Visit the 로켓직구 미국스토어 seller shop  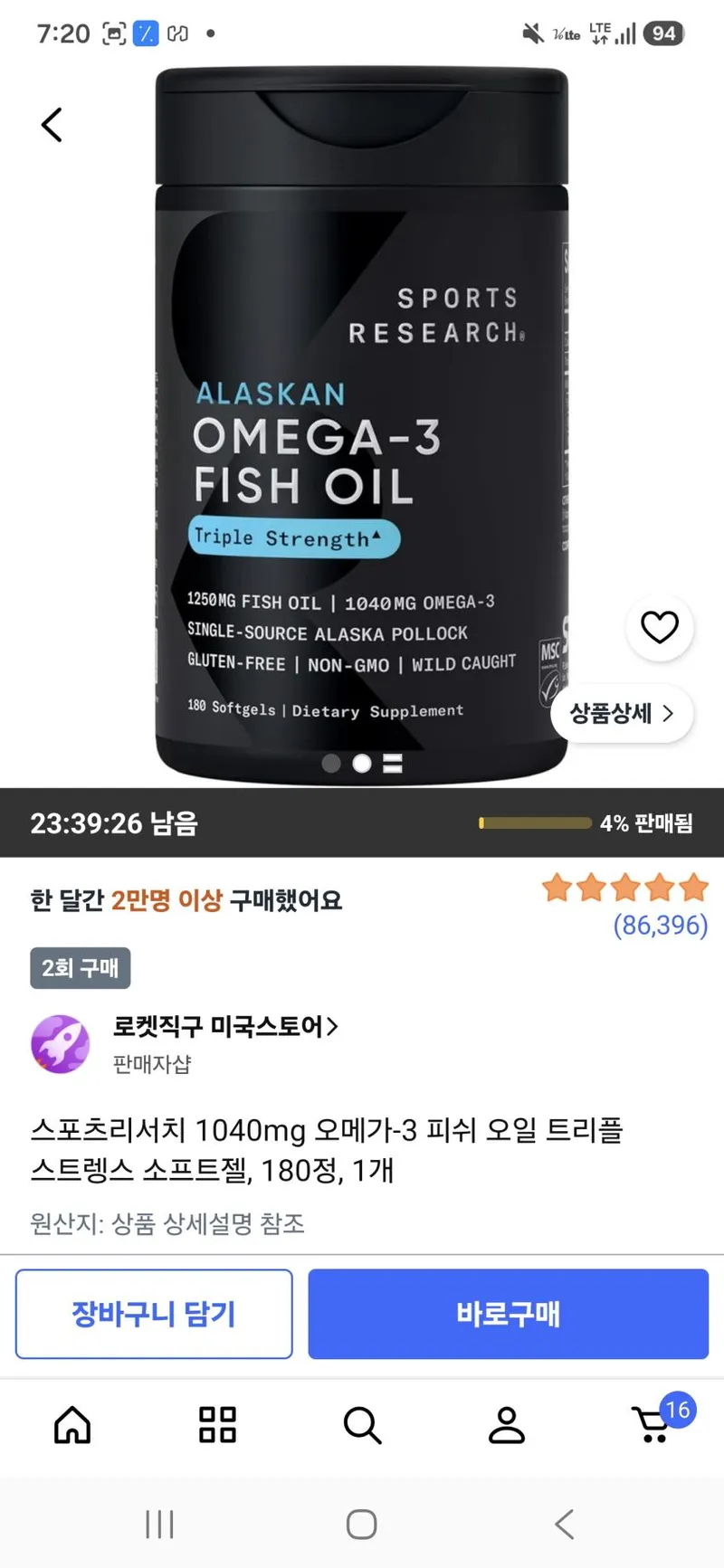pos(225,1026)
